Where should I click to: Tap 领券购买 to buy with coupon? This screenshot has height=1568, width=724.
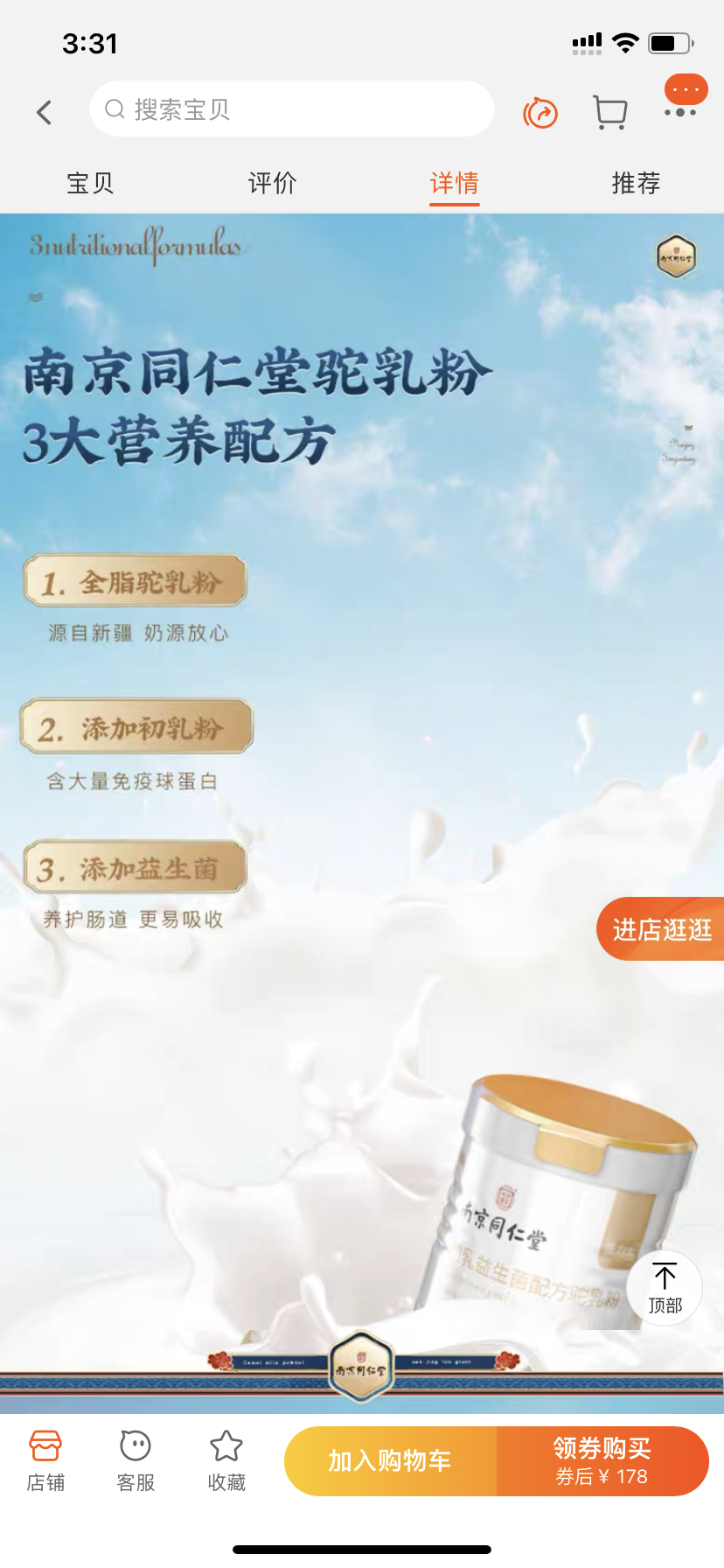pyautogui.click(x=602, y=1460)
